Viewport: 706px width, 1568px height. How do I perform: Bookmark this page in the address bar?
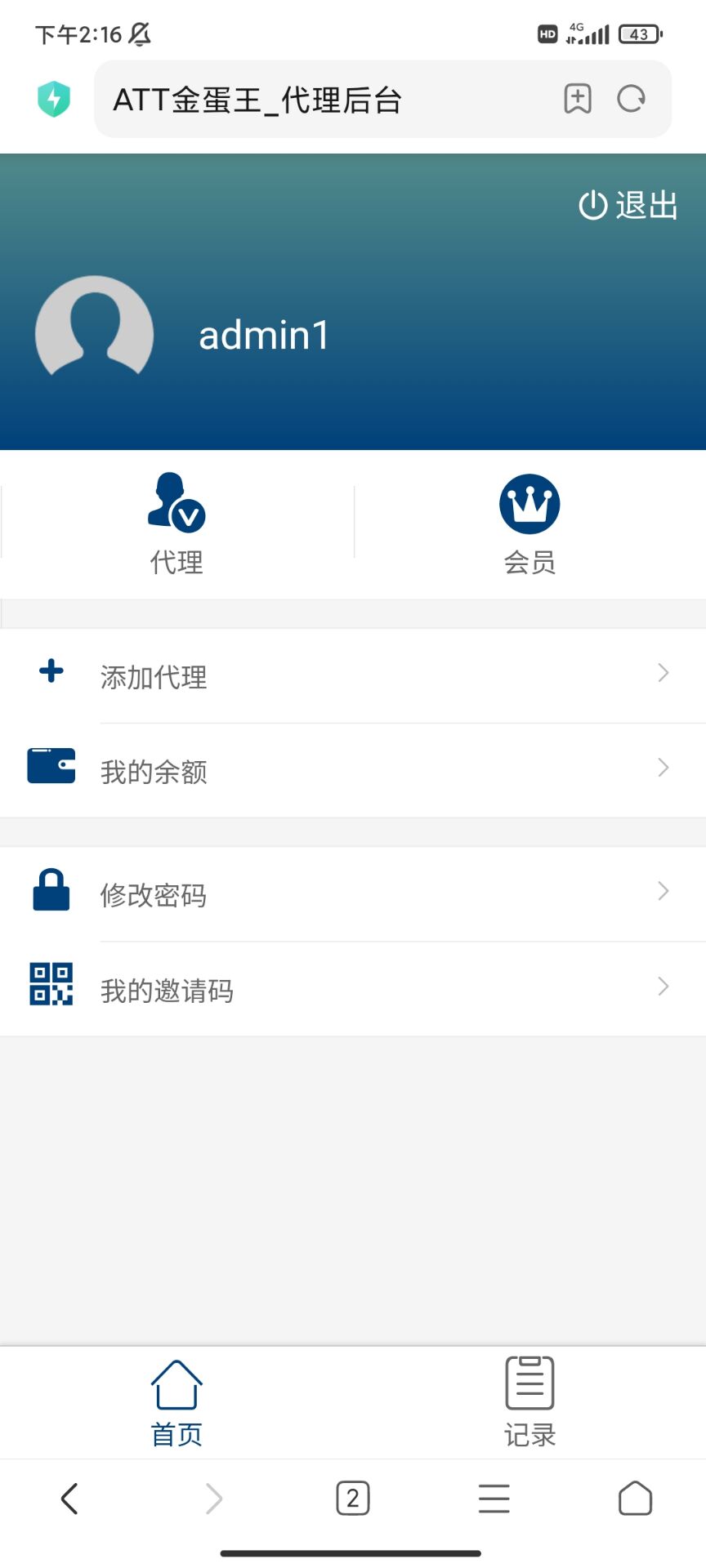click(x=578, y=100)
